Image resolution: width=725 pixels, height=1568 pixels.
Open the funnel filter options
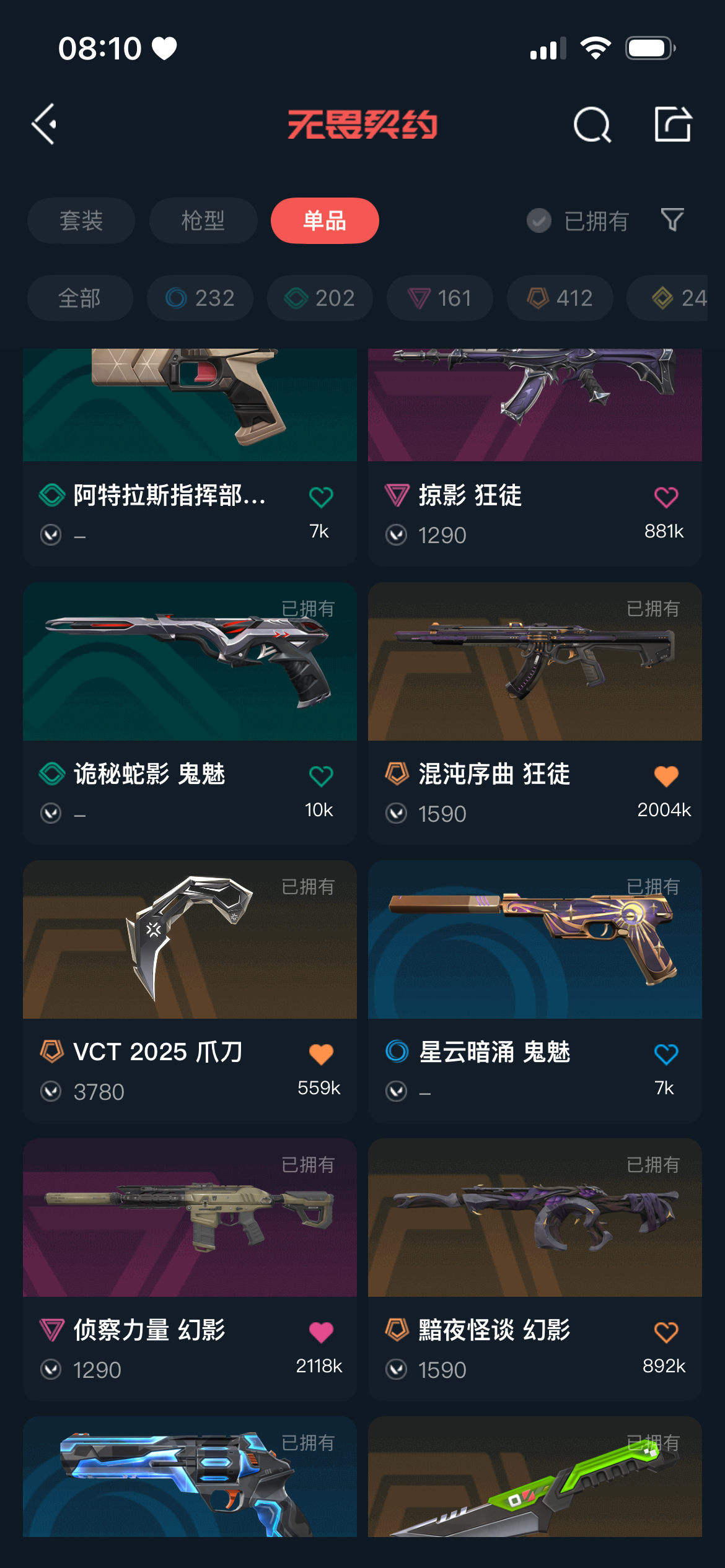[672, 220]
